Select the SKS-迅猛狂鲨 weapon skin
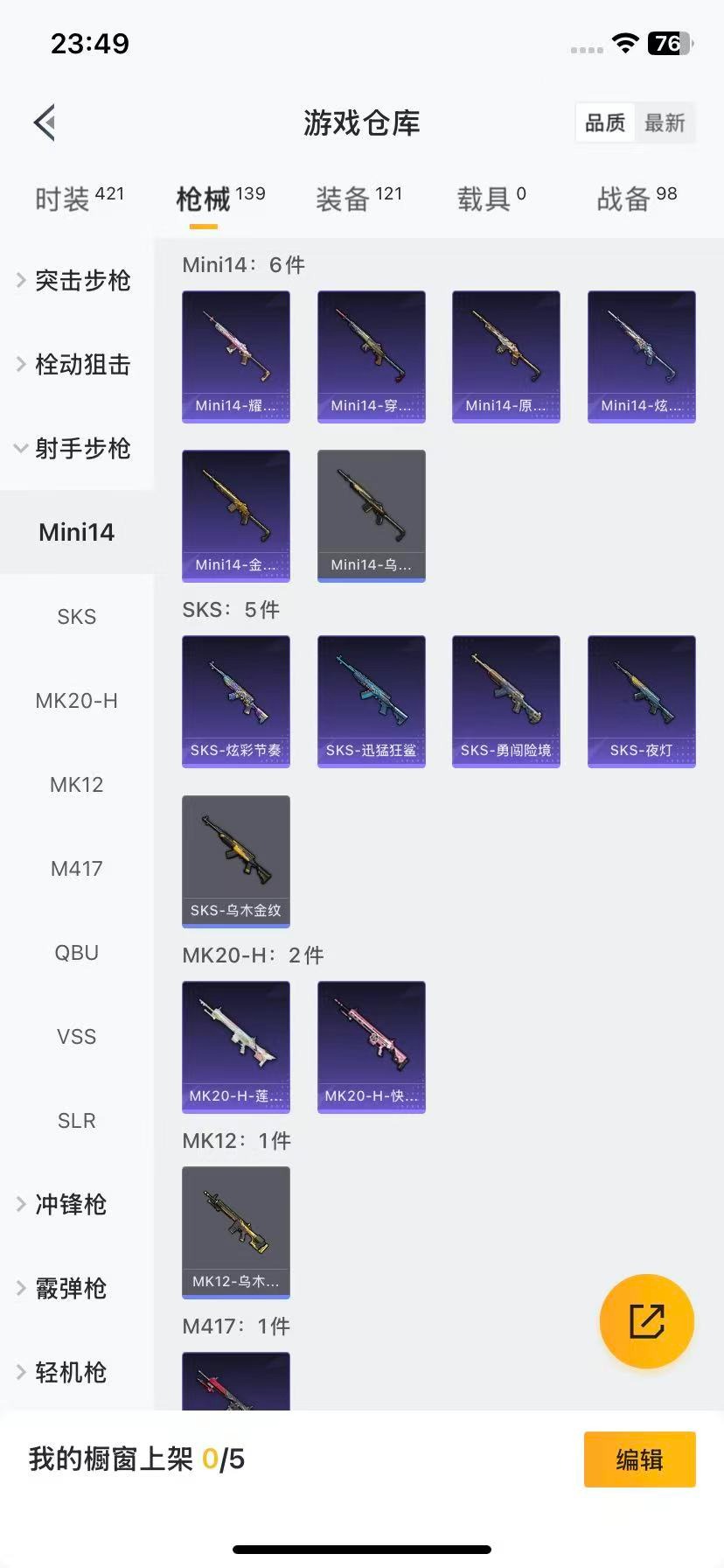This screenshot has height=1568, width=724. (x=371, y=701)
